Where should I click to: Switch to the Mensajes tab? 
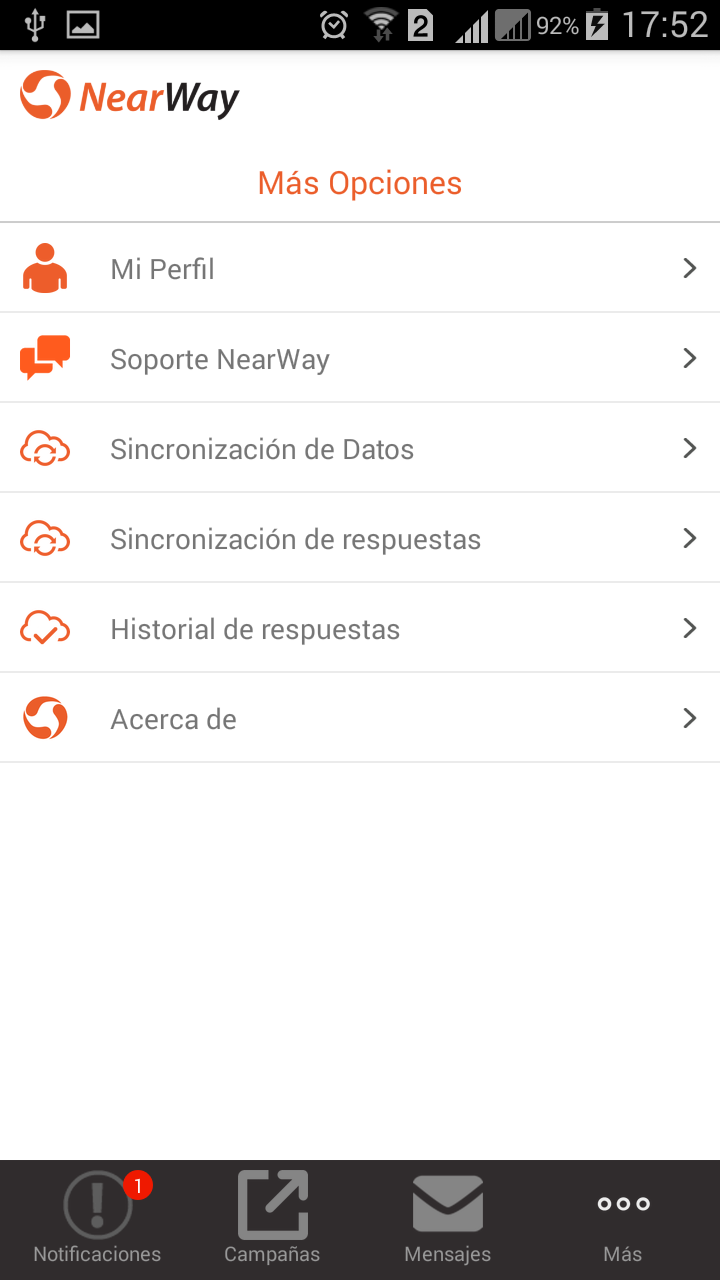point(447,1218)
